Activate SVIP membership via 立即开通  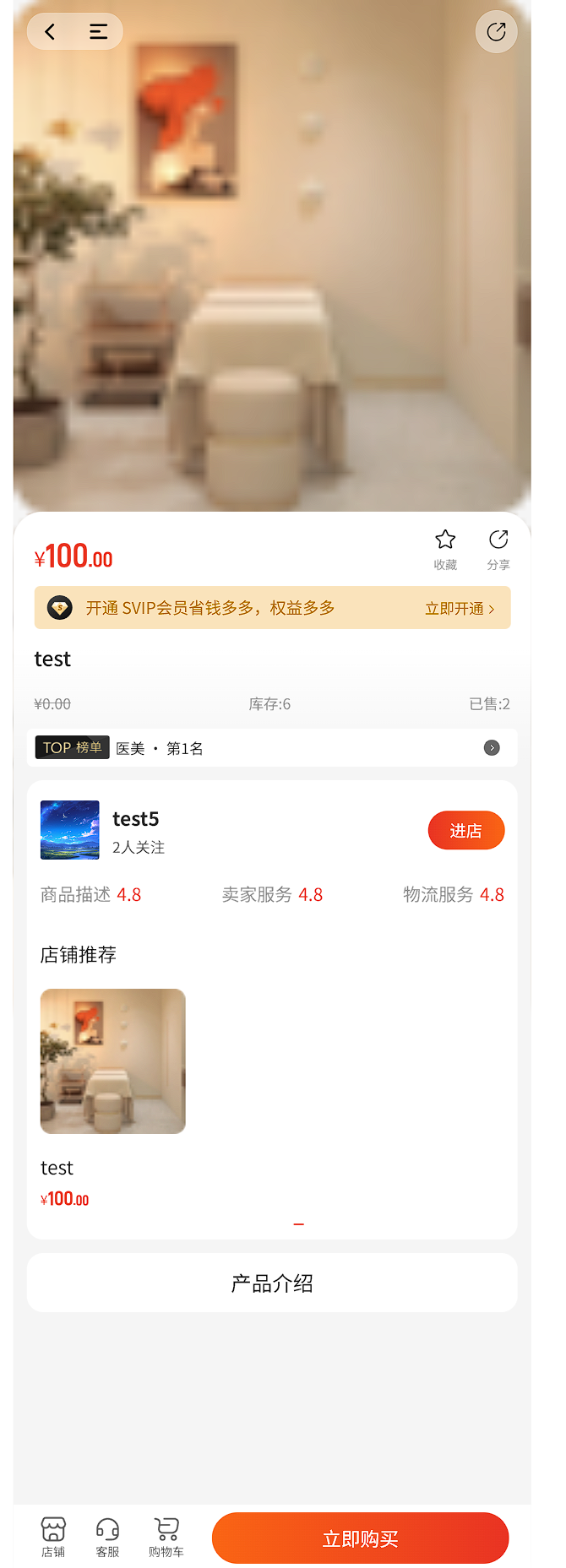[x=460, y=609]
